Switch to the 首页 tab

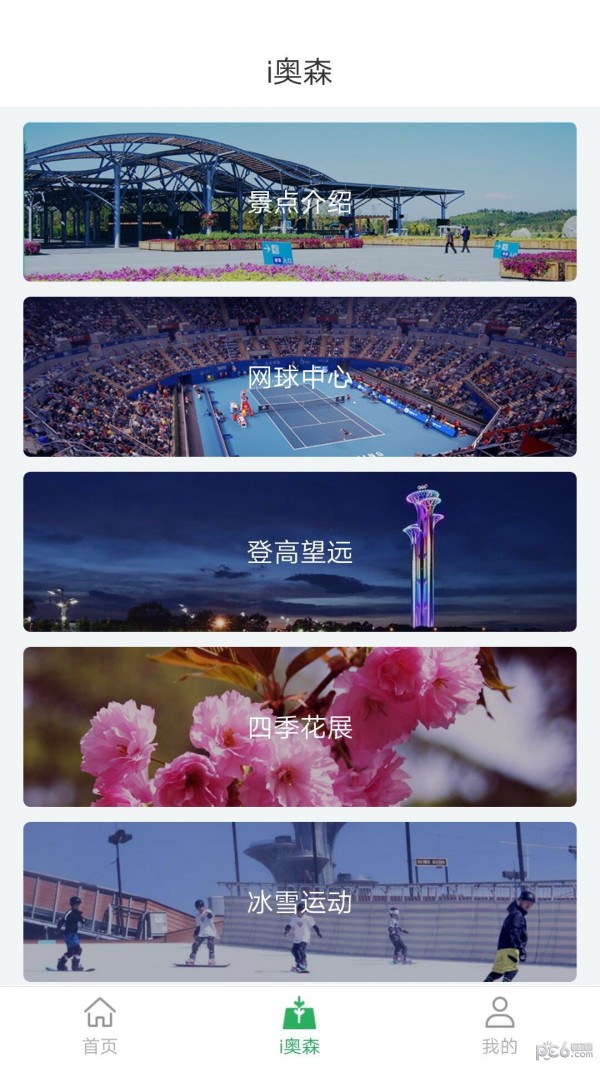pos(100,1026)
